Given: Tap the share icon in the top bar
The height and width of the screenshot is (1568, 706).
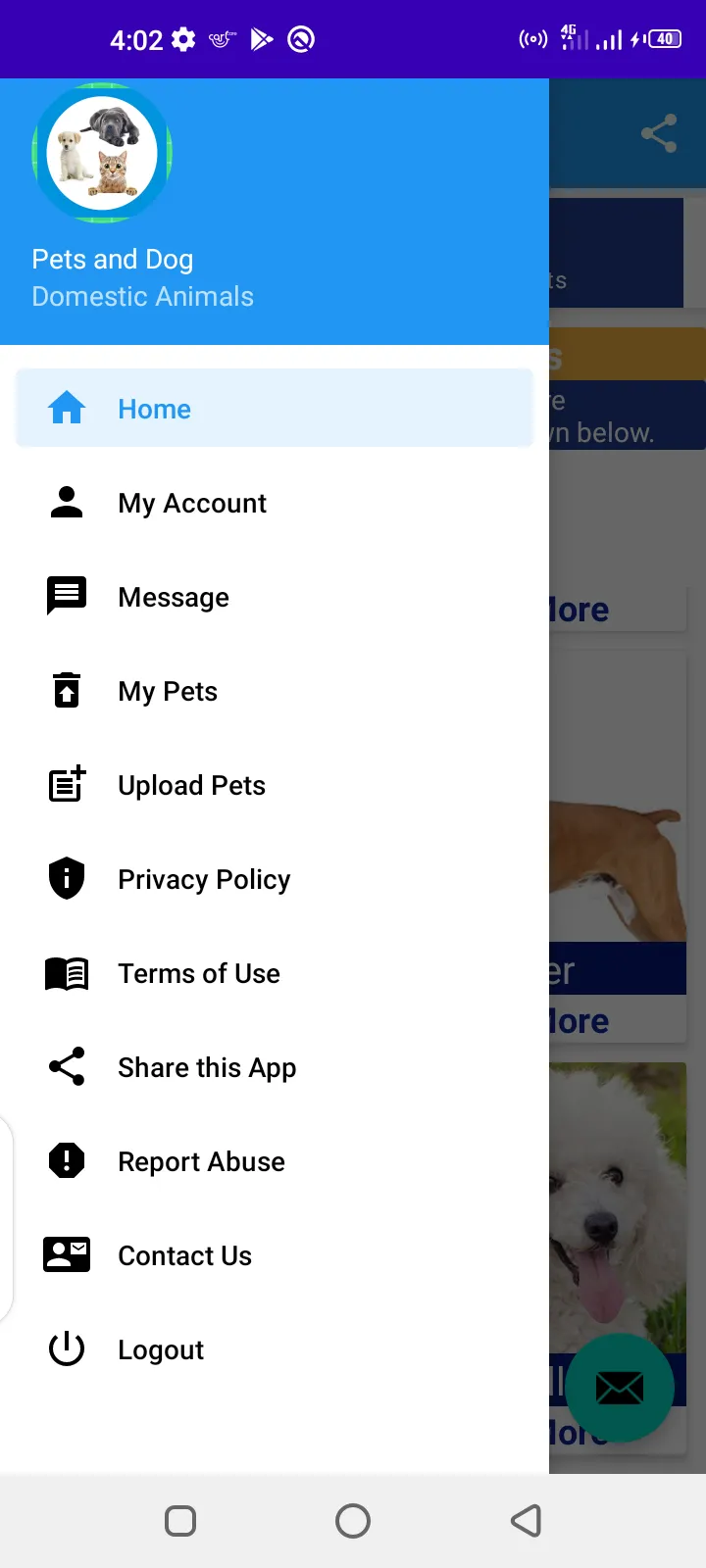Looking at the screenshot, I should [x=659, y=133].
